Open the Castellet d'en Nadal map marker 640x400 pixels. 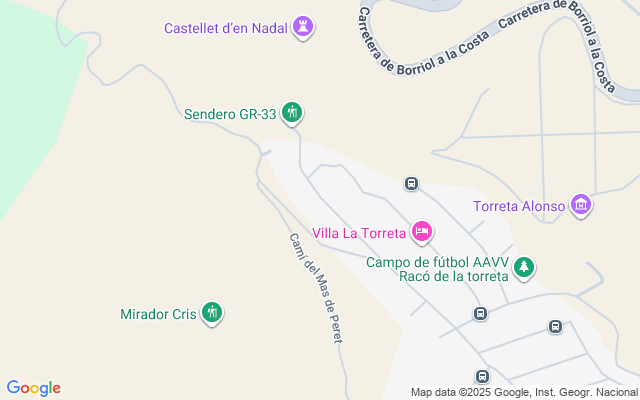(x=304, y=27)
